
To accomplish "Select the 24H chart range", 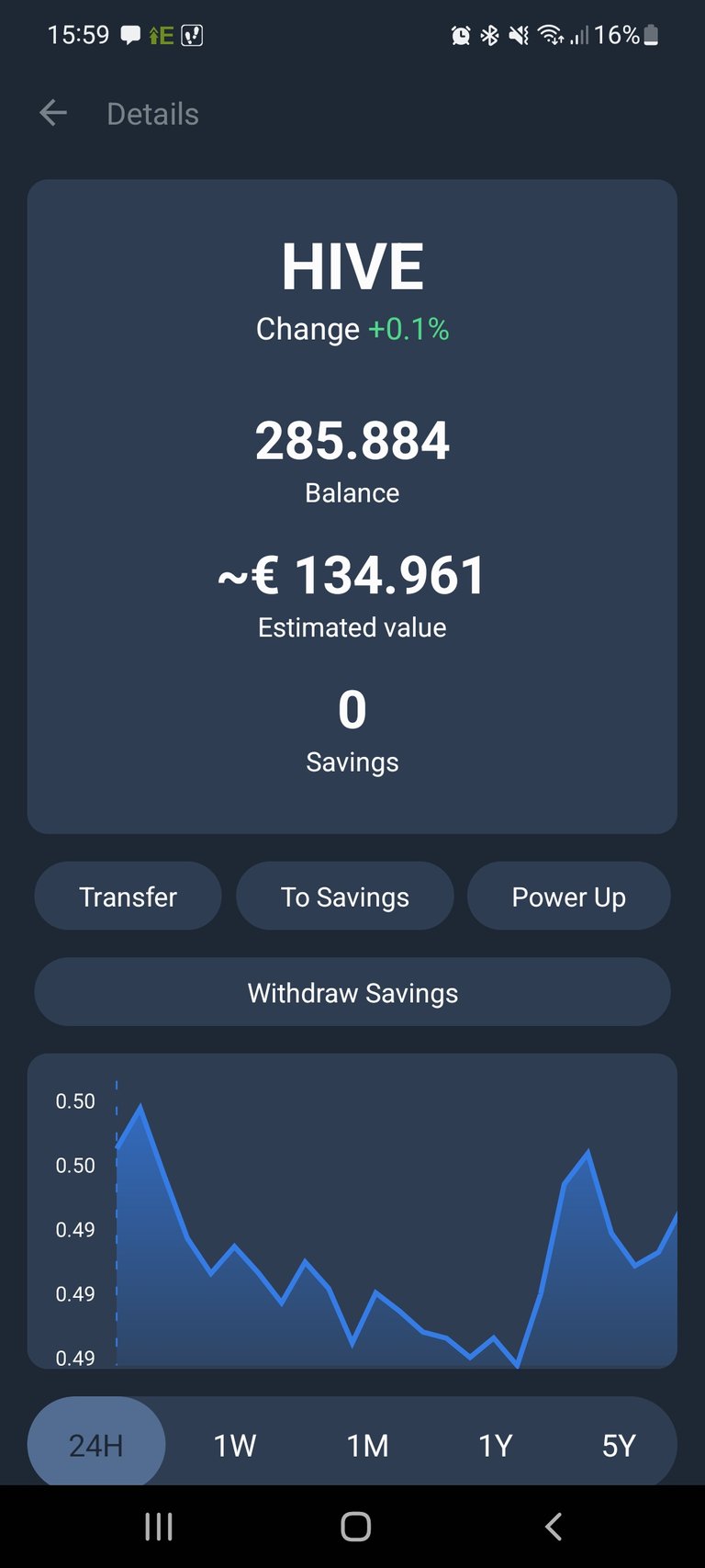I will (x=96, y=1444).
